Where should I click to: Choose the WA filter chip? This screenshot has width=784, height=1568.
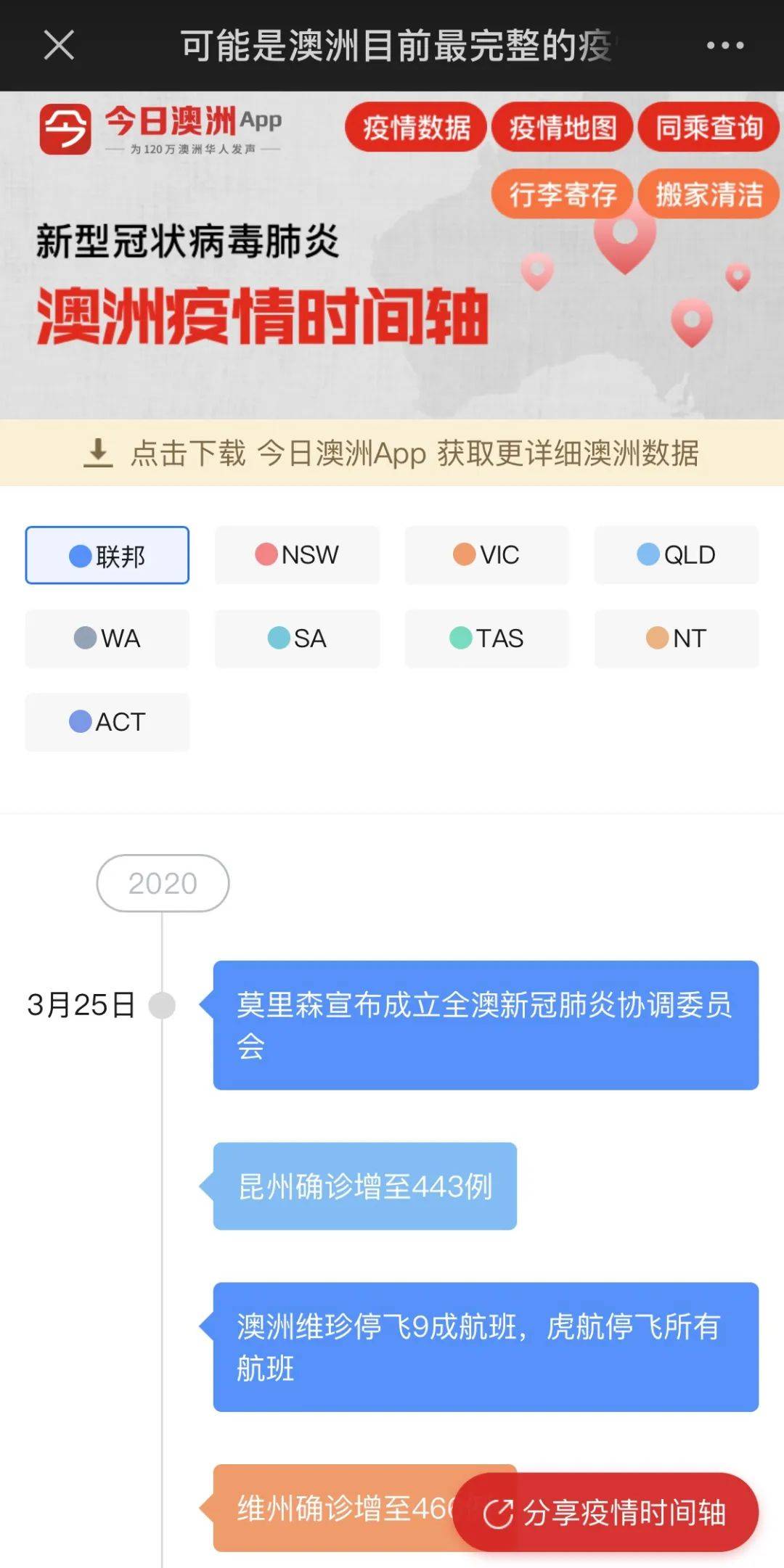107,639
